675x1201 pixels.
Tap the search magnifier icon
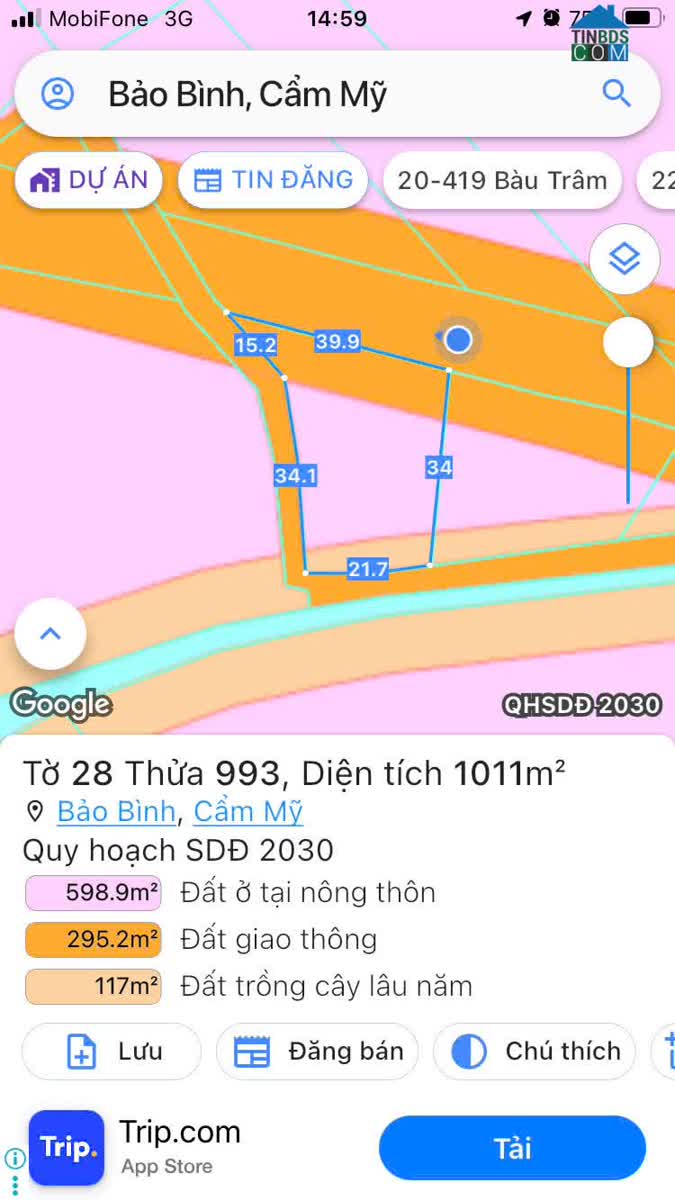coord(617,94)
